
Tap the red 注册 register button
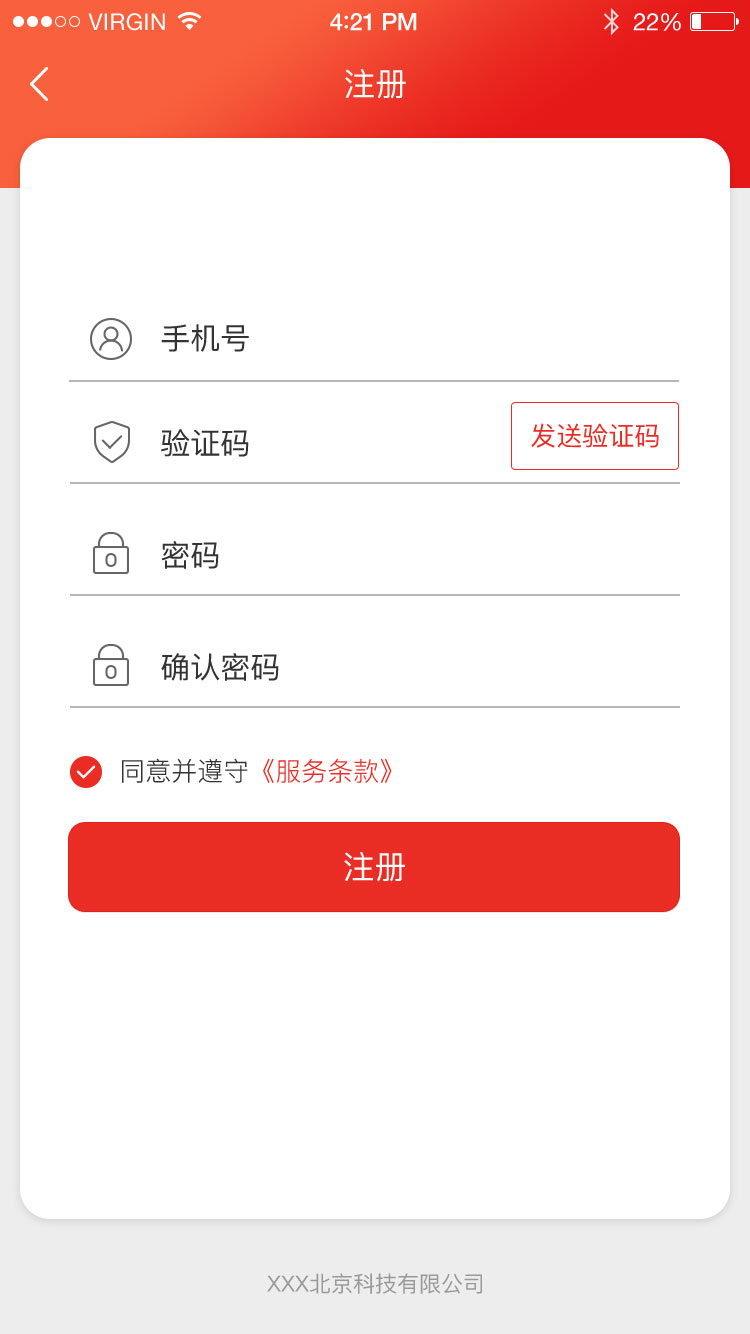point(374,867)
